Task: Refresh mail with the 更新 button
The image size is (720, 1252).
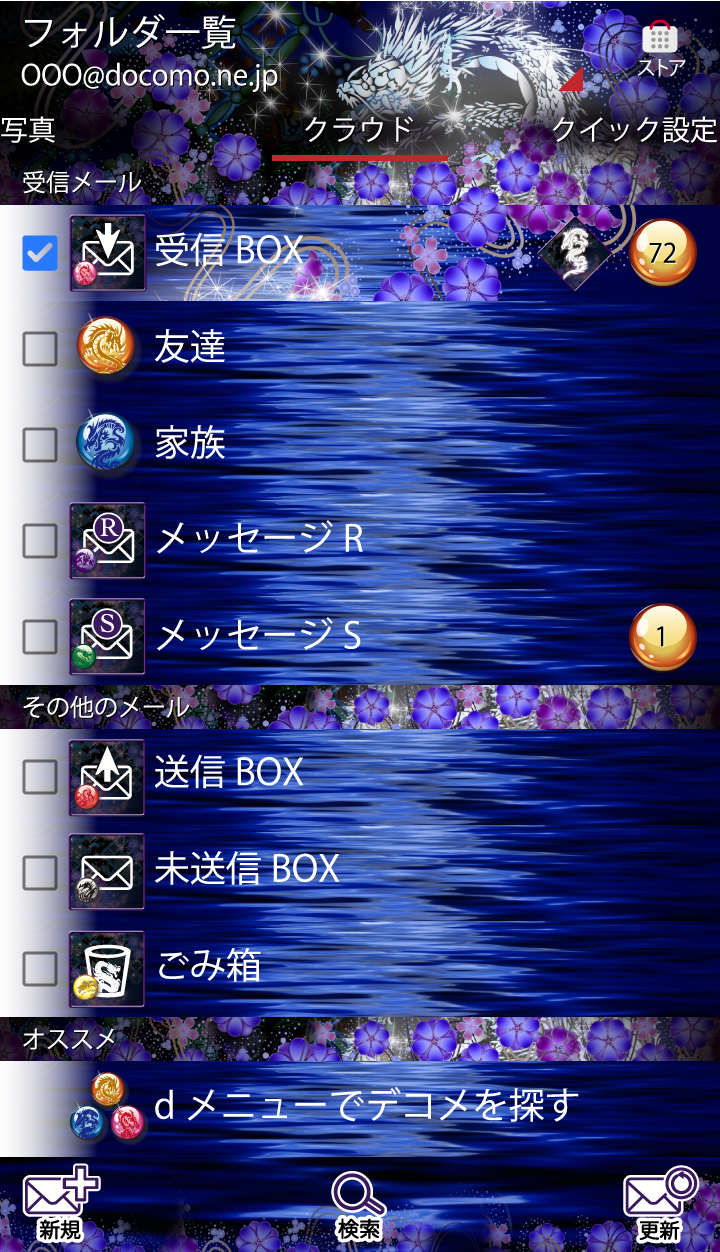Action: click(x=659, y=1205)
